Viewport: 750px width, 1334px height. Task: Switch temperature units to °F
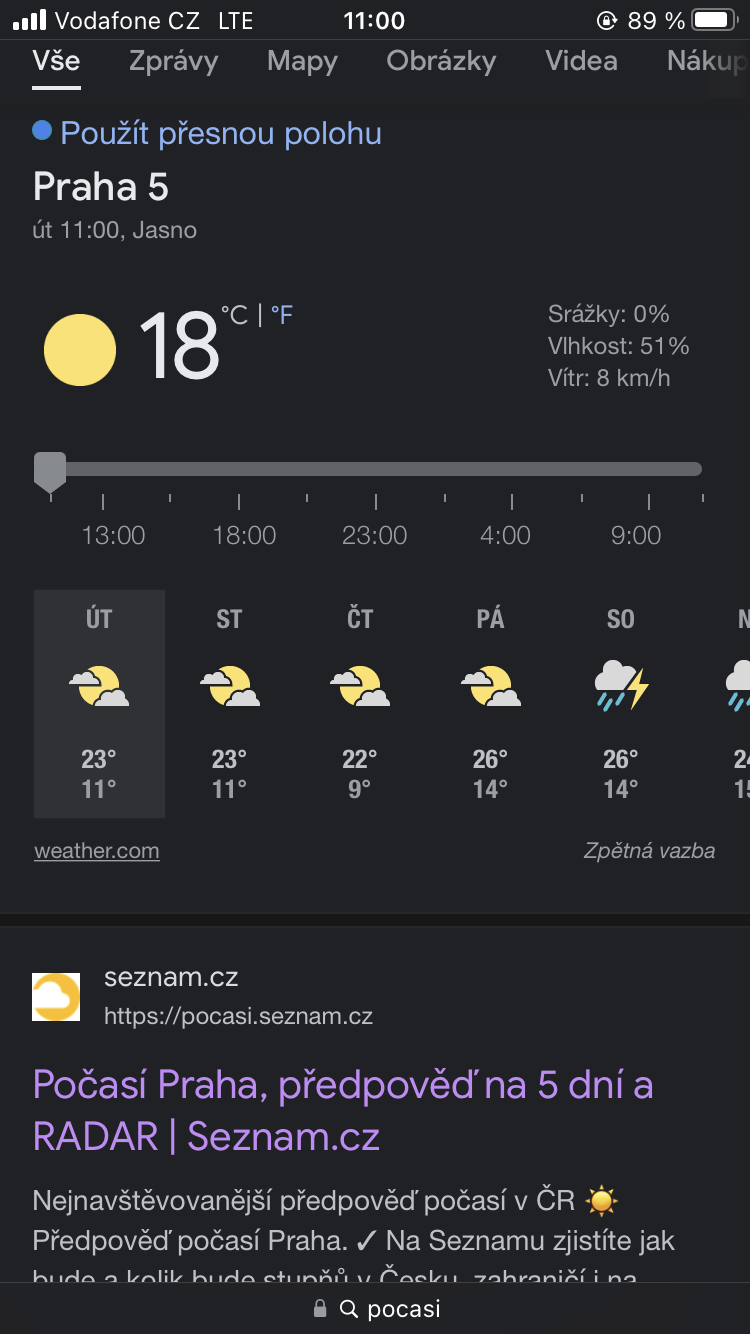click(x=282, y=316)
